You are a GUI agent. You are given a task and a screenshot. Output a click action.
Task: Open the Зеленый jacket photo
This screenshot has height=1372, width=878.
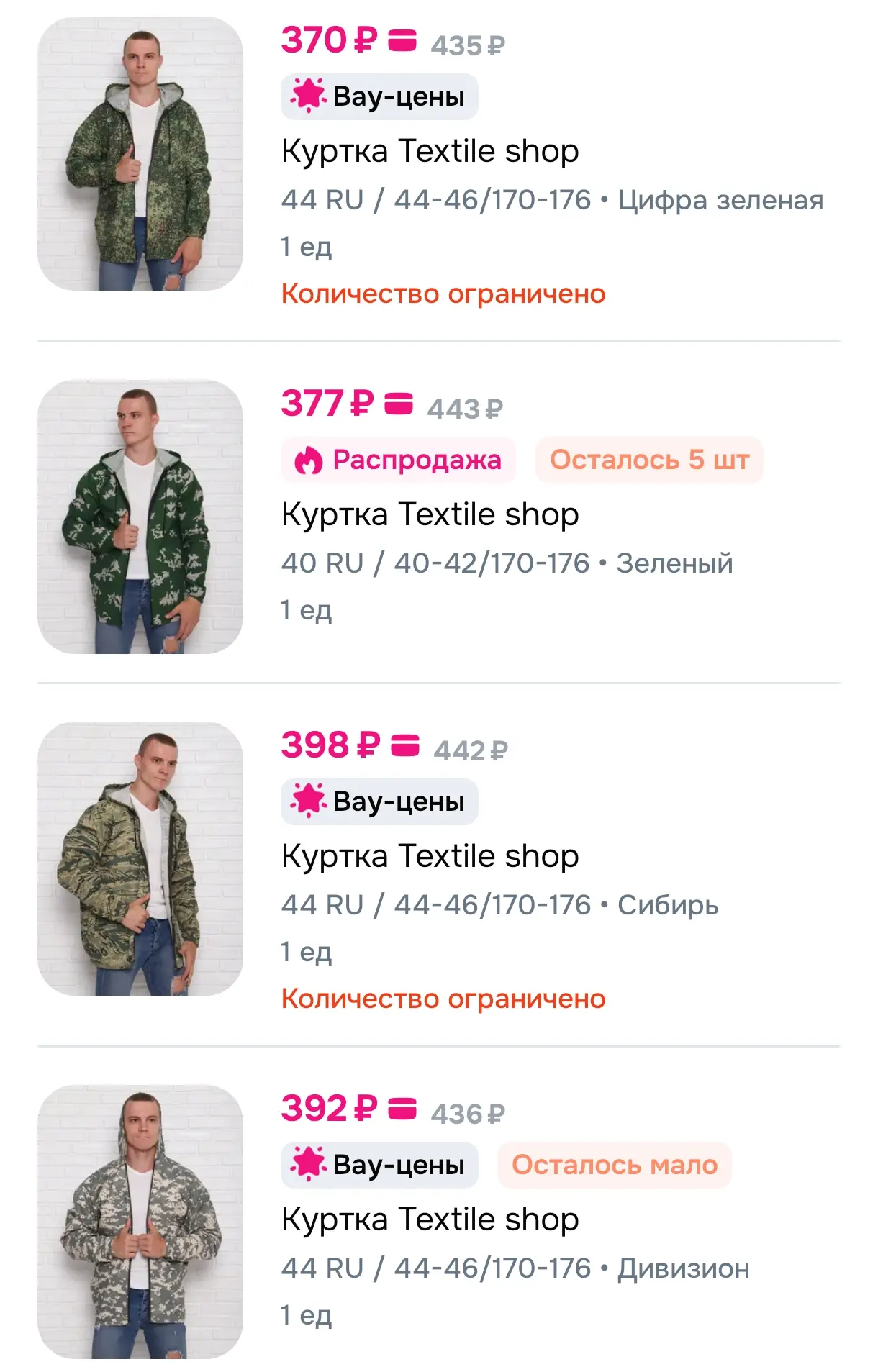coord(140,517)
